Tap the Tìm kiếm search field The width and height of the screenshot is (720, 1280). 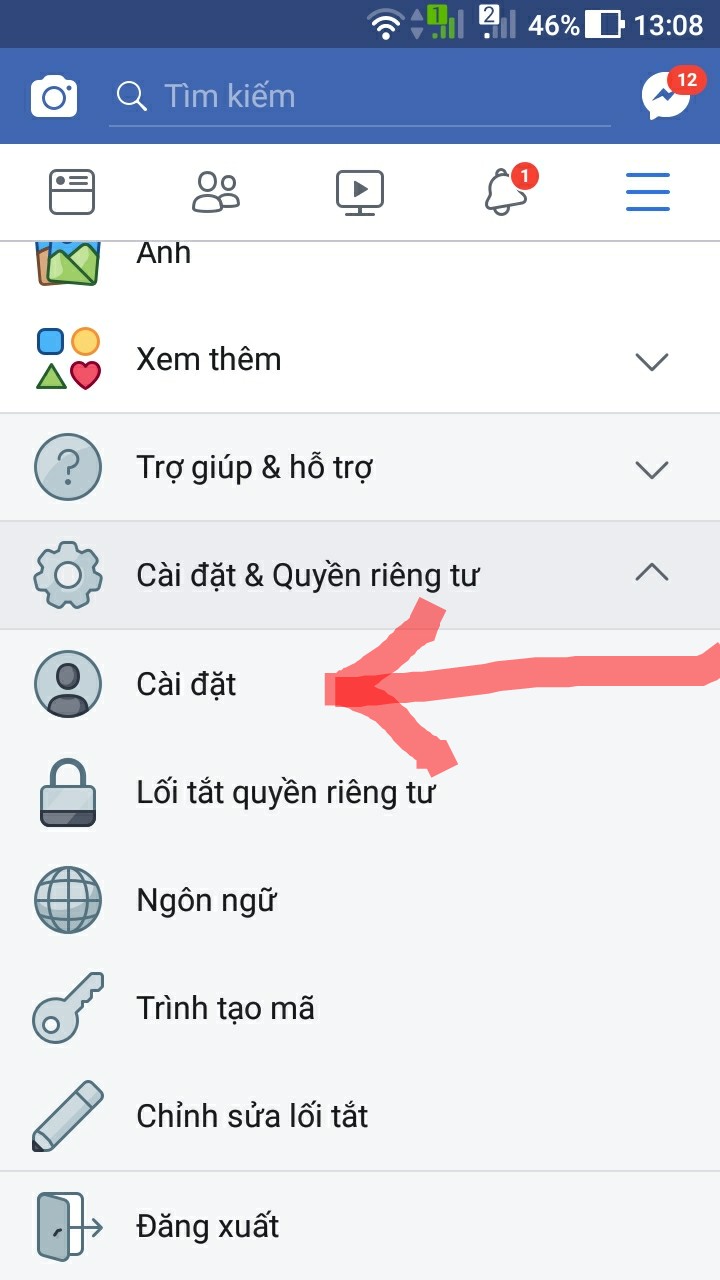coord(360,97)
